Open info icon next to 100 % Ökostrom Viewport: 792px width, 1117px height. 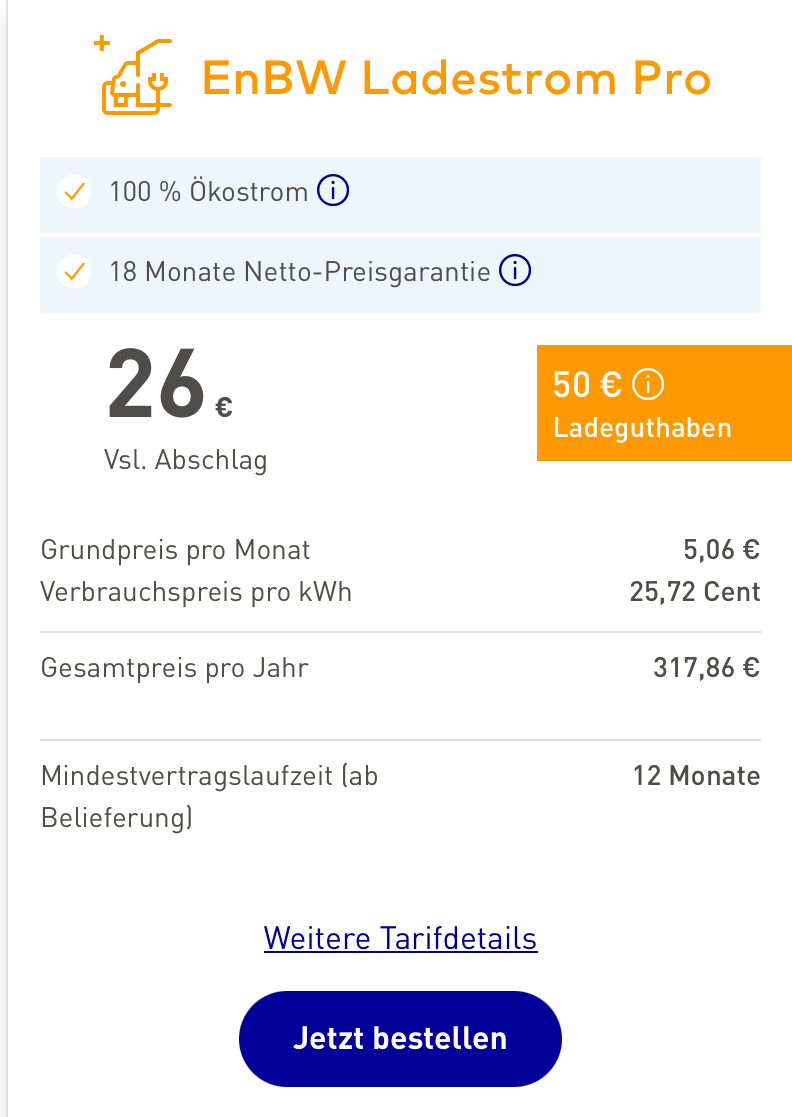(333, 190)
